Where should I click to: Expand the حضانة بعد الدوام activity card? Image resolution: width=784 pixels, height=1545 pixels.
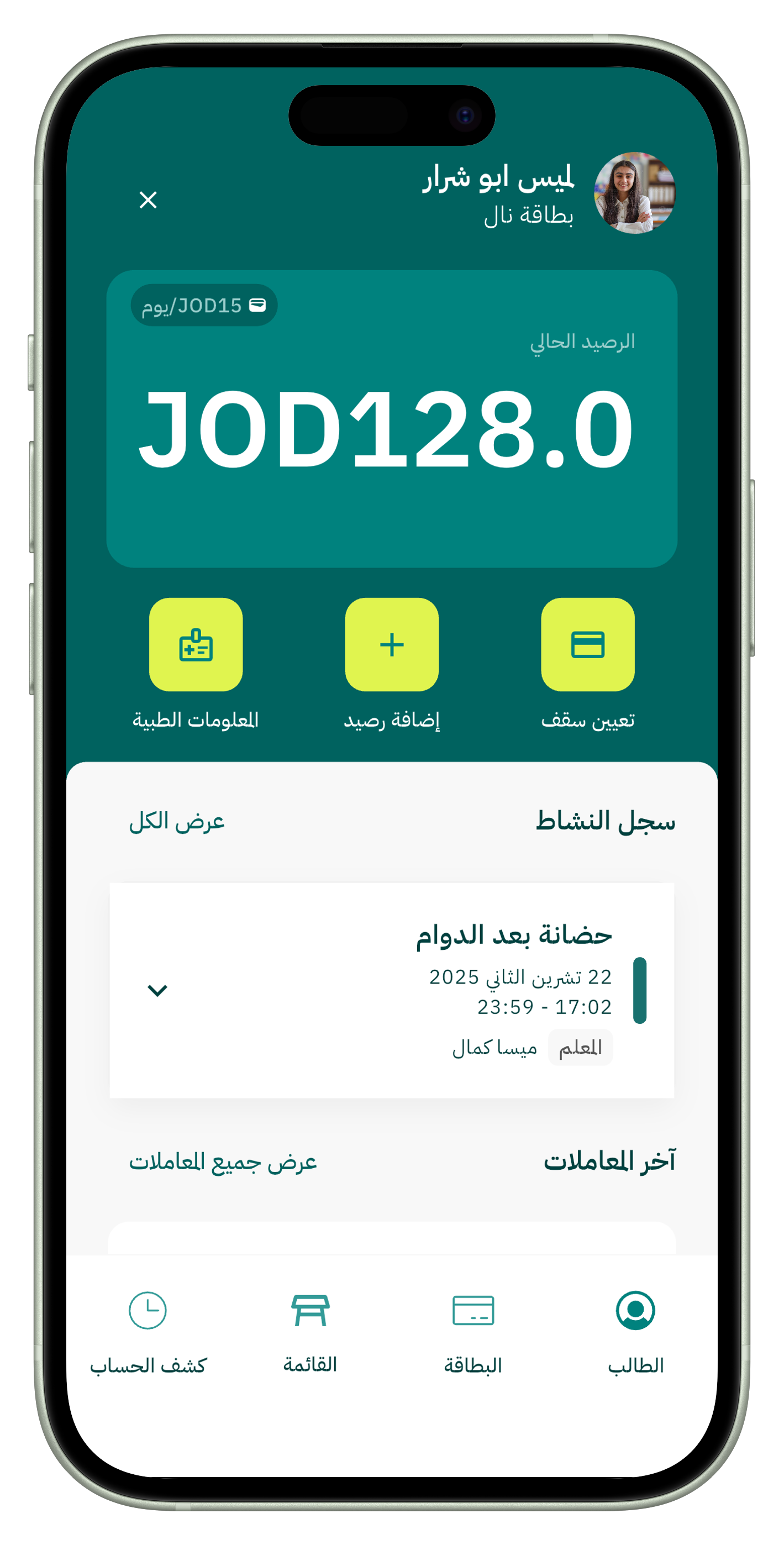[x=157, y=990]
